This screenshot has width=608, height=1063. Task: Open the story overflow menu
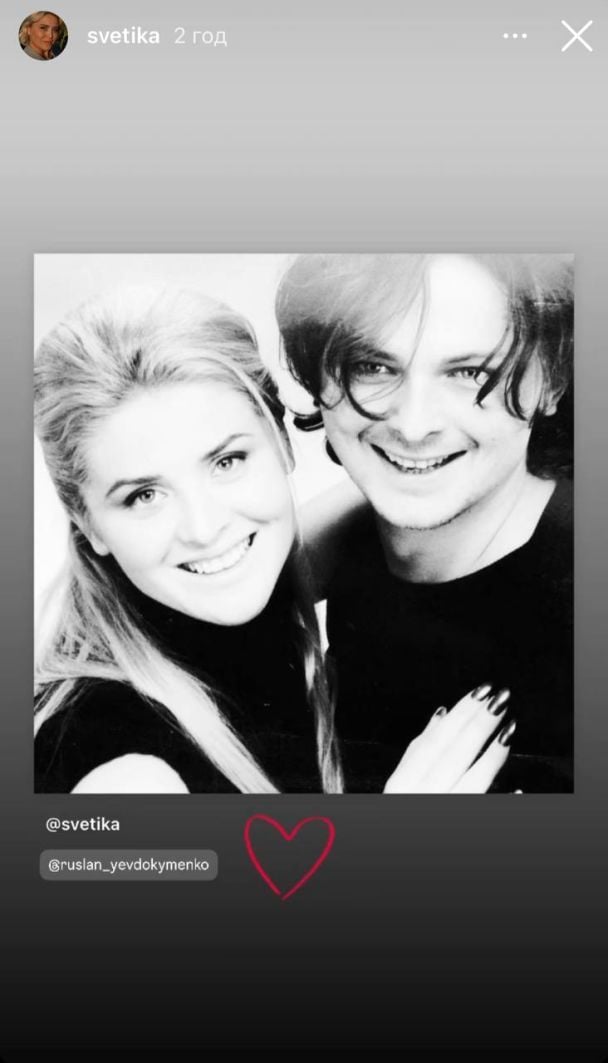tap(514, 36)
